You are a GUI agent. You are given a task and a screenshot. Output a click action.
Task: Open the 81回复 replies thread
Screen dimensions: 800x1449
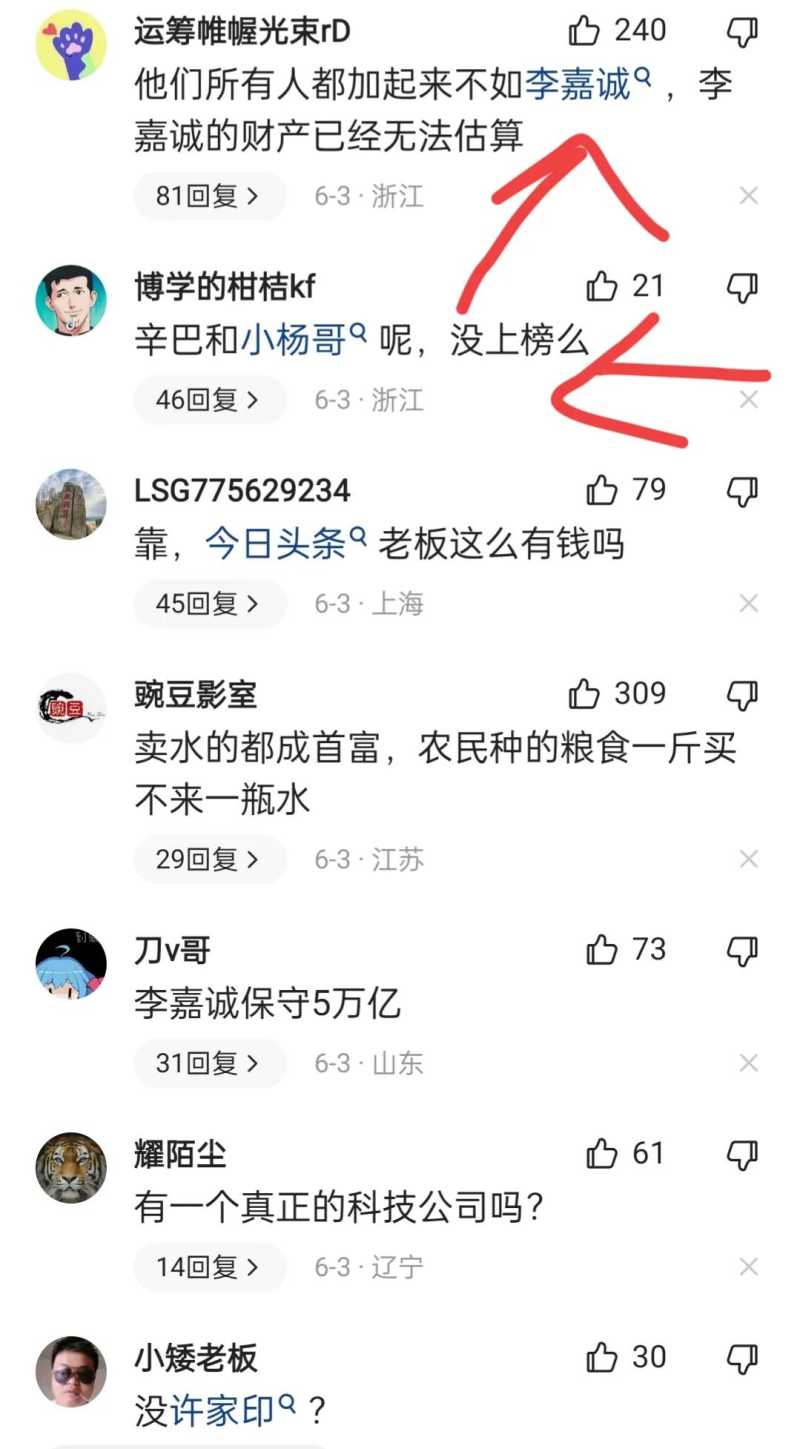tap(208, 196)
